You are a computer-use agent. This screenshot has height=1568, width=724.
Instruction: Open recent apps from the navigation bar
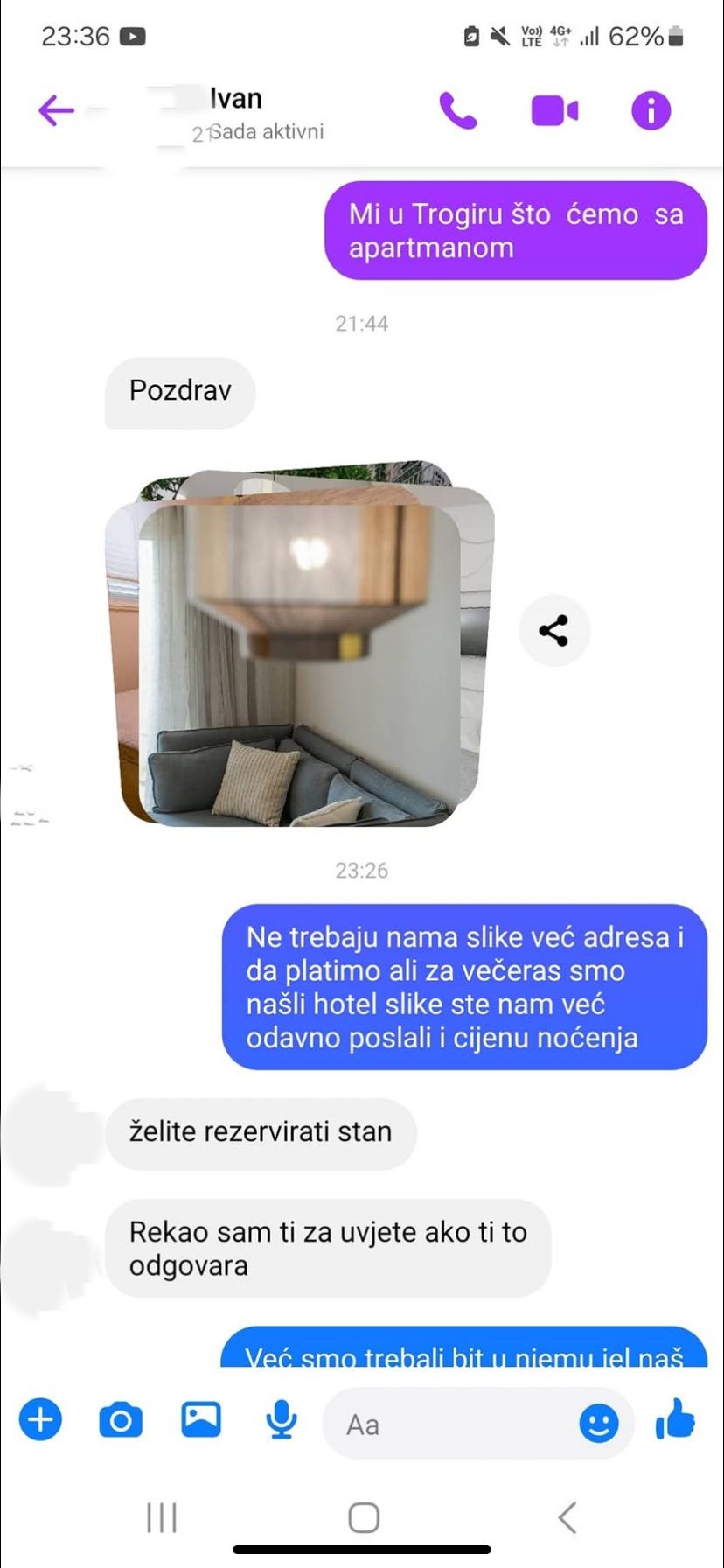point(162,1518)
